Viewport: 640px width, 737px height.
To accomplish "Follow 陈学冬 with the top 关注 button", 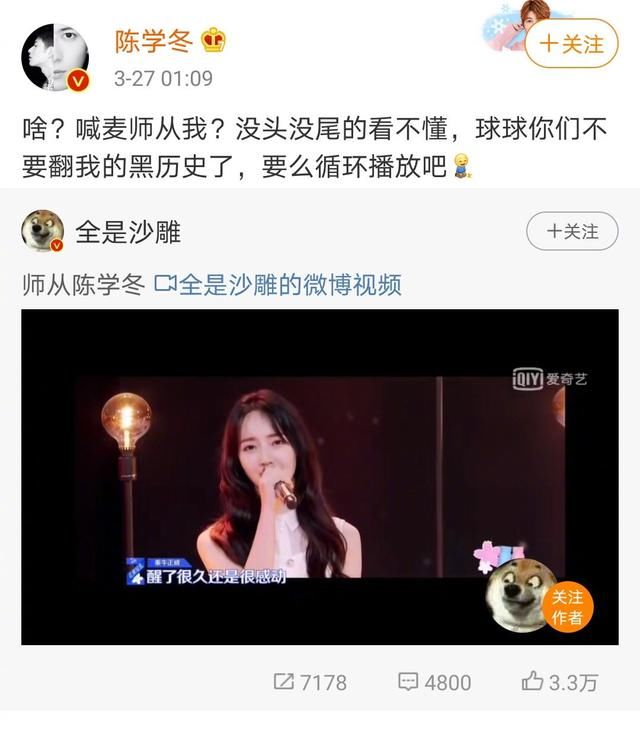I will click(x=572, y=44).
